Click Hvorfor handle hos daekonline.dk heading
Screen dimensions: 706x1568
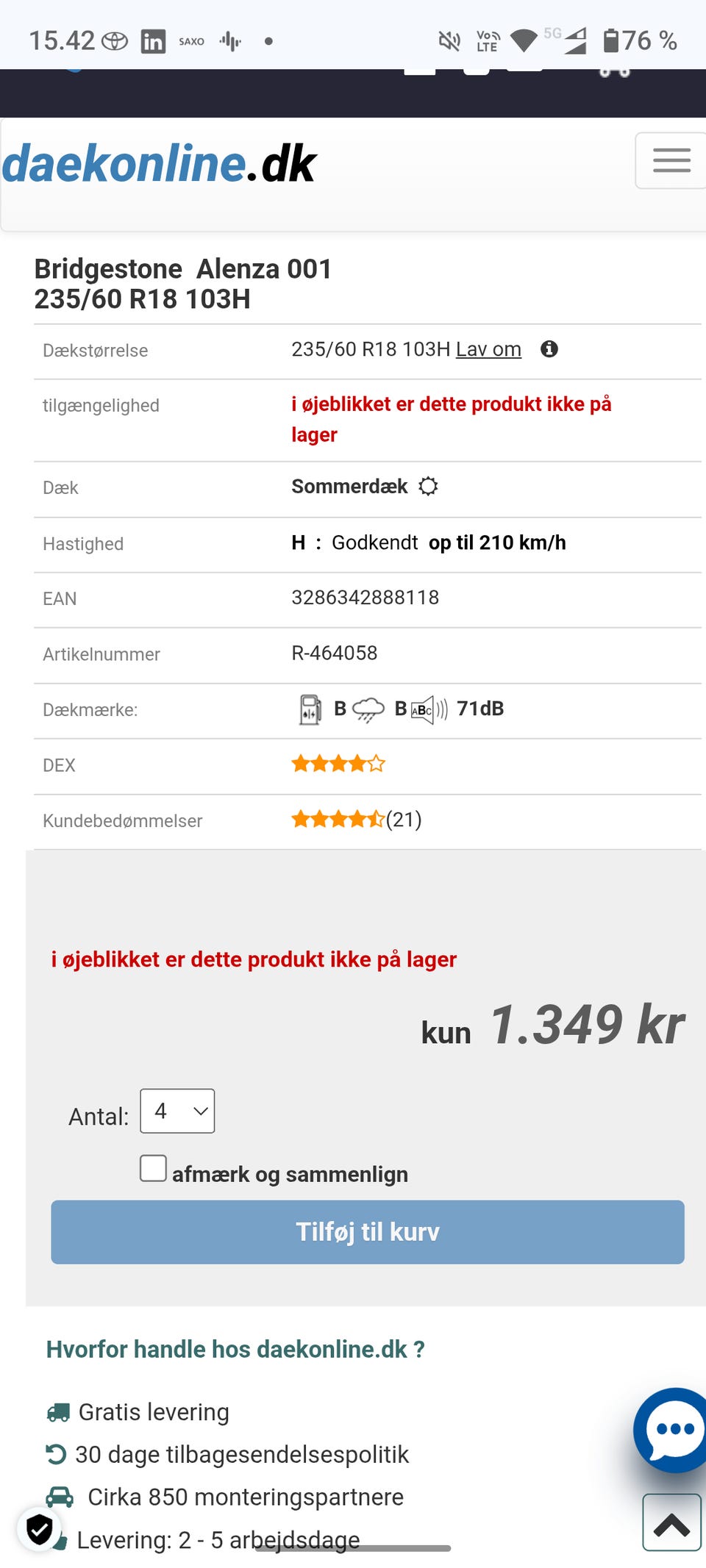pos(234,1349)
